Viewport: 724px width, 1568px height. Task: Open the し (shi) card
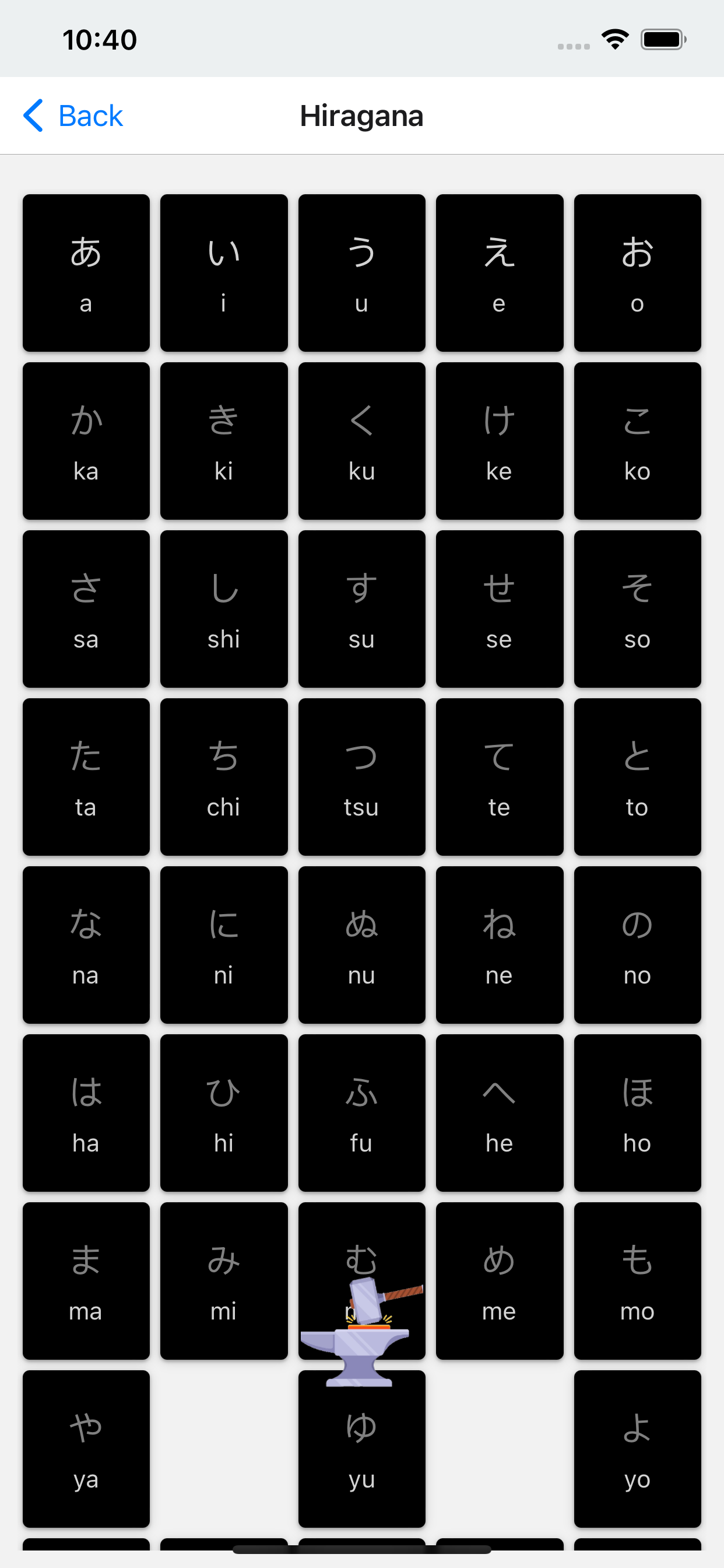(x=223, y=608)
